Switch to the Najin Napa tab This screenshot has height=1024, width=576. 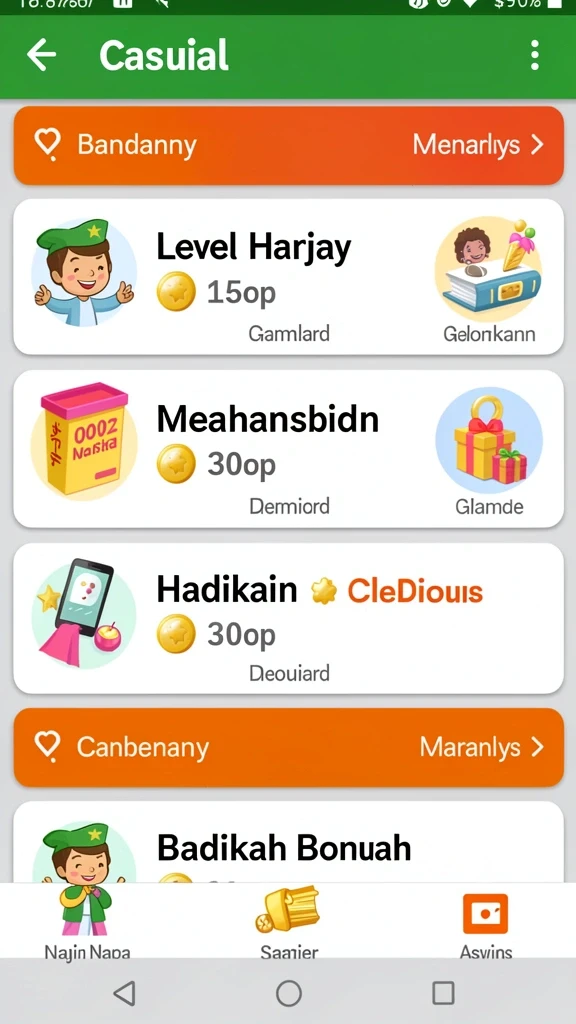(x=87, y=921)
